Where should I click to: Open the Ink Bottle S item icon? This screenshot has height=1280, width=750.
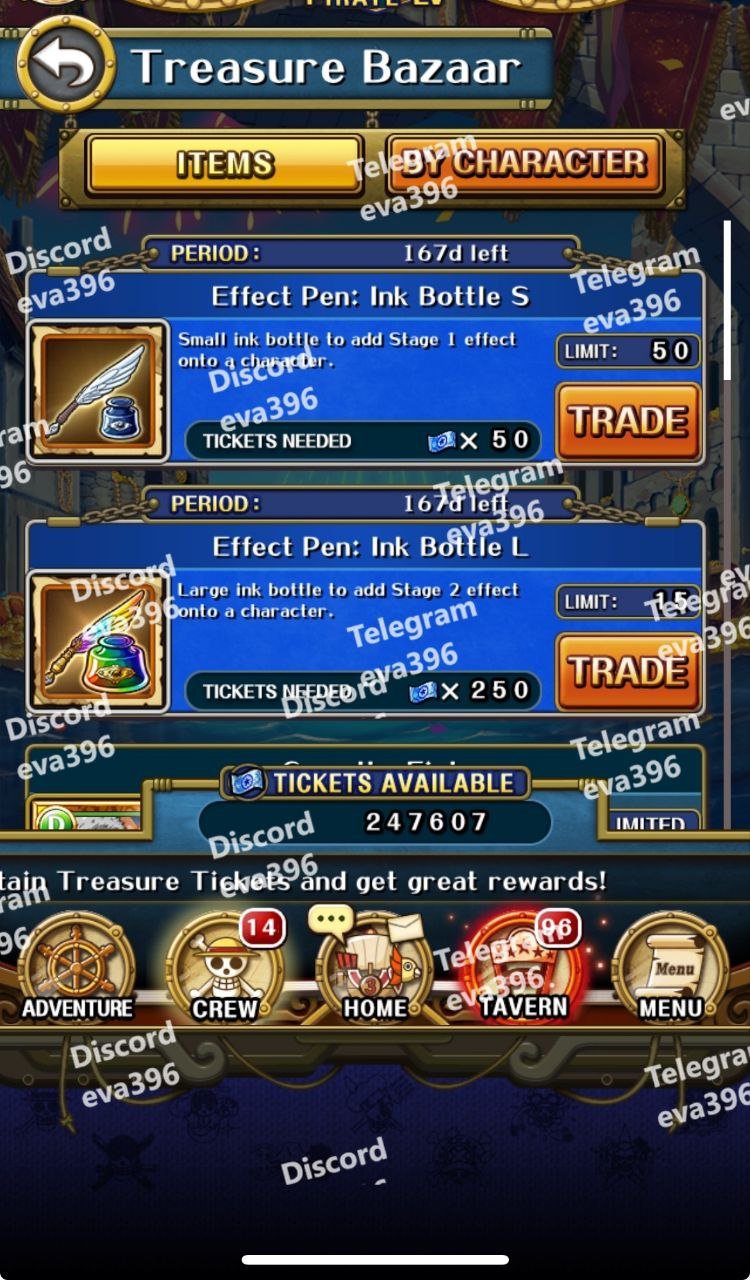pos(99,390)
